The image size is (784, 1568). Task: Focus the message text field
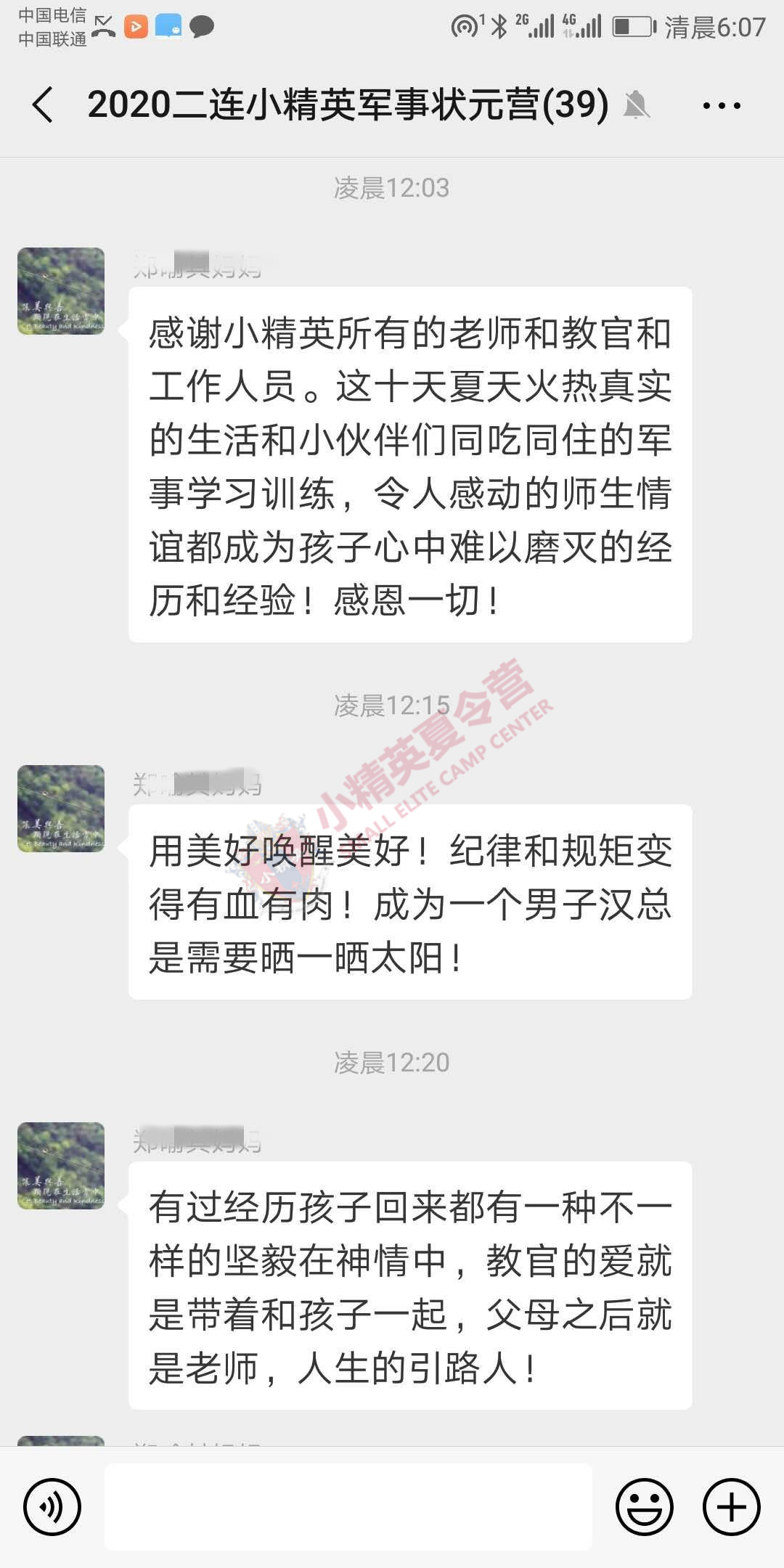point(348,1507)
